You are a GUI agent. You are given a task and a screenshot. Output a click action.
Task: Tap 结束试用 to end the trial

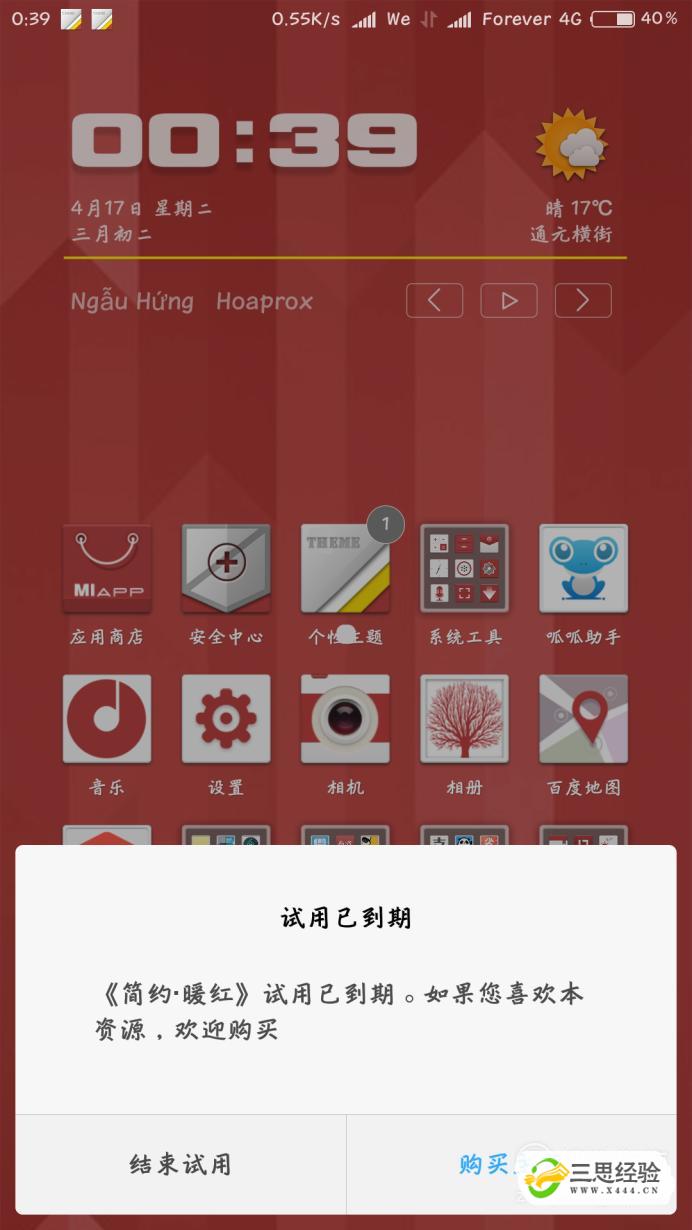point(181,1164)
